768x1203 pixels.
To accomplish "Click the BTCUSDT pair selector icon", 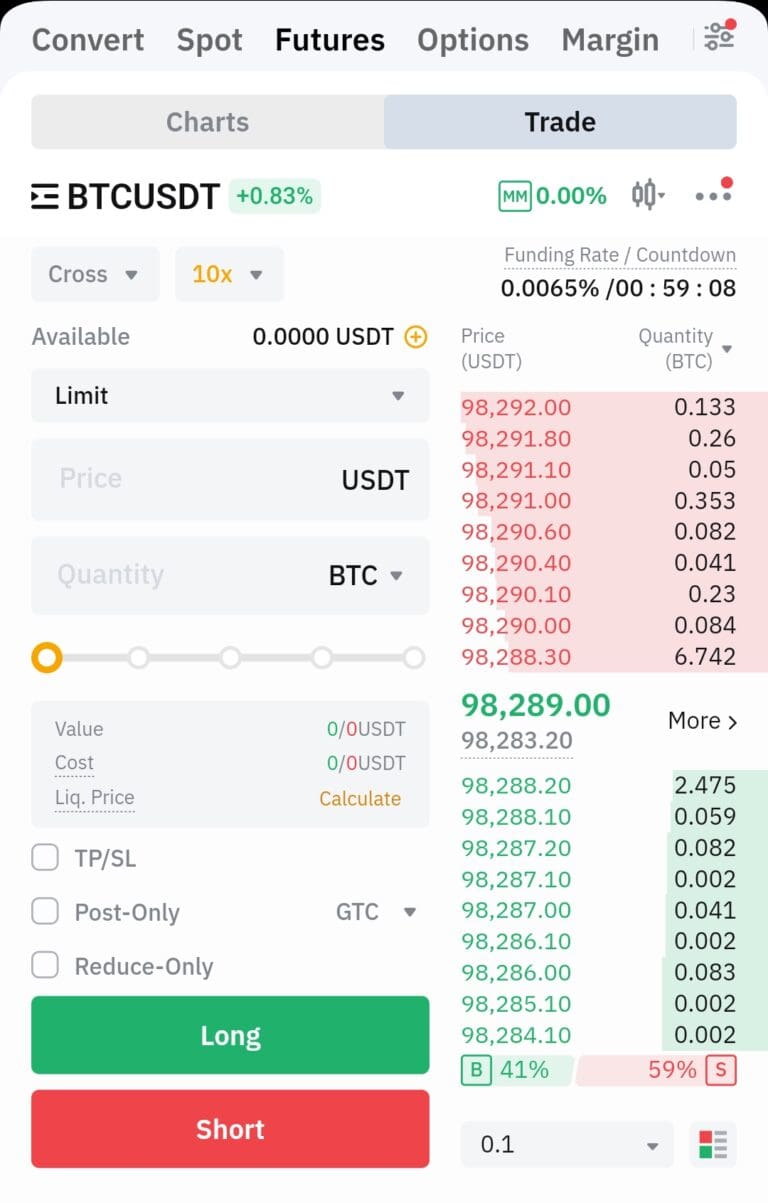I will (x=43, y=194).
